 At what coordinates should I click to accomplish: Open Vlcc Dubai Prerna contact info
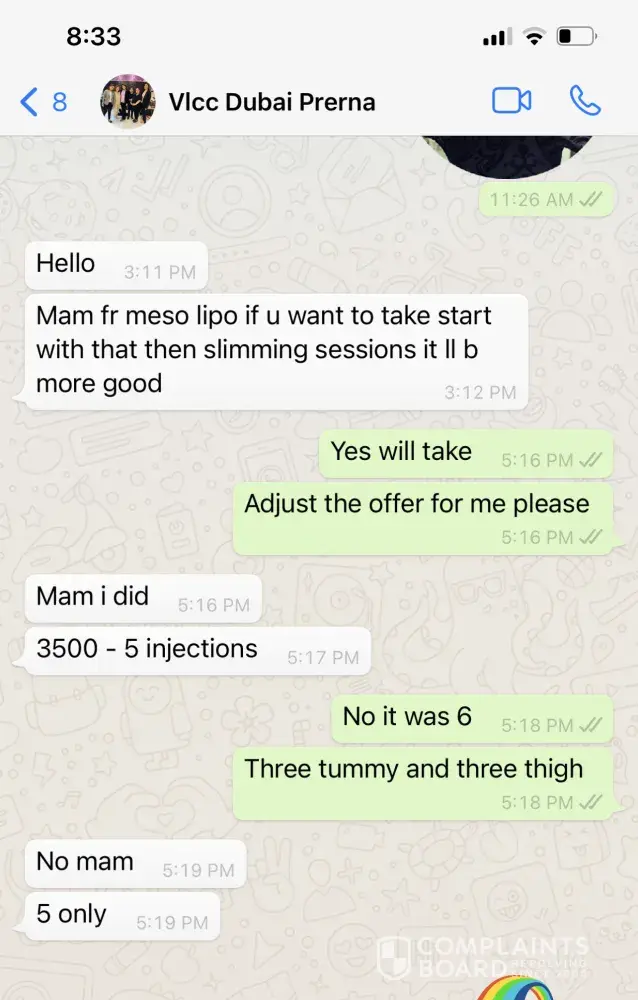271,102
